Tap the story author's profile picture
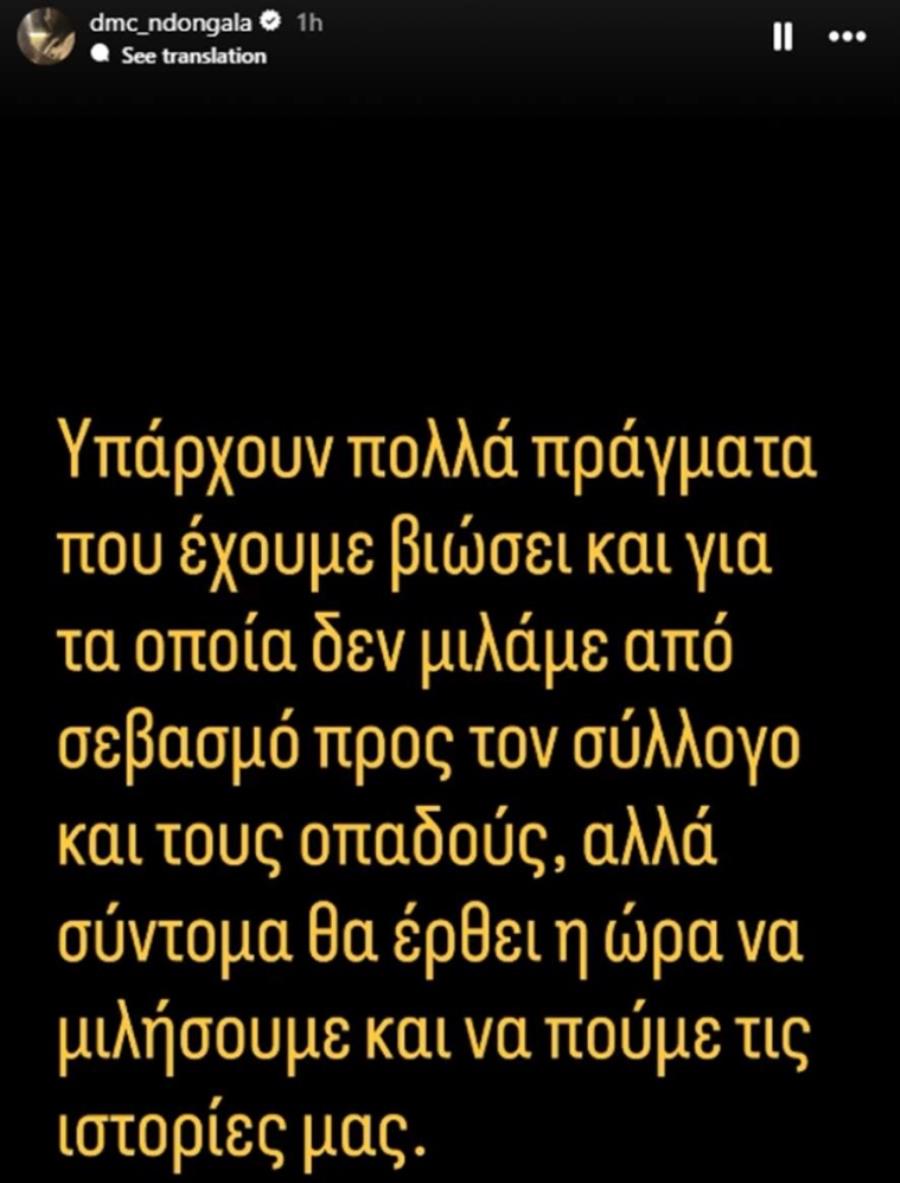The height and width of the screenshot is (1183, 900). [49, 39]
